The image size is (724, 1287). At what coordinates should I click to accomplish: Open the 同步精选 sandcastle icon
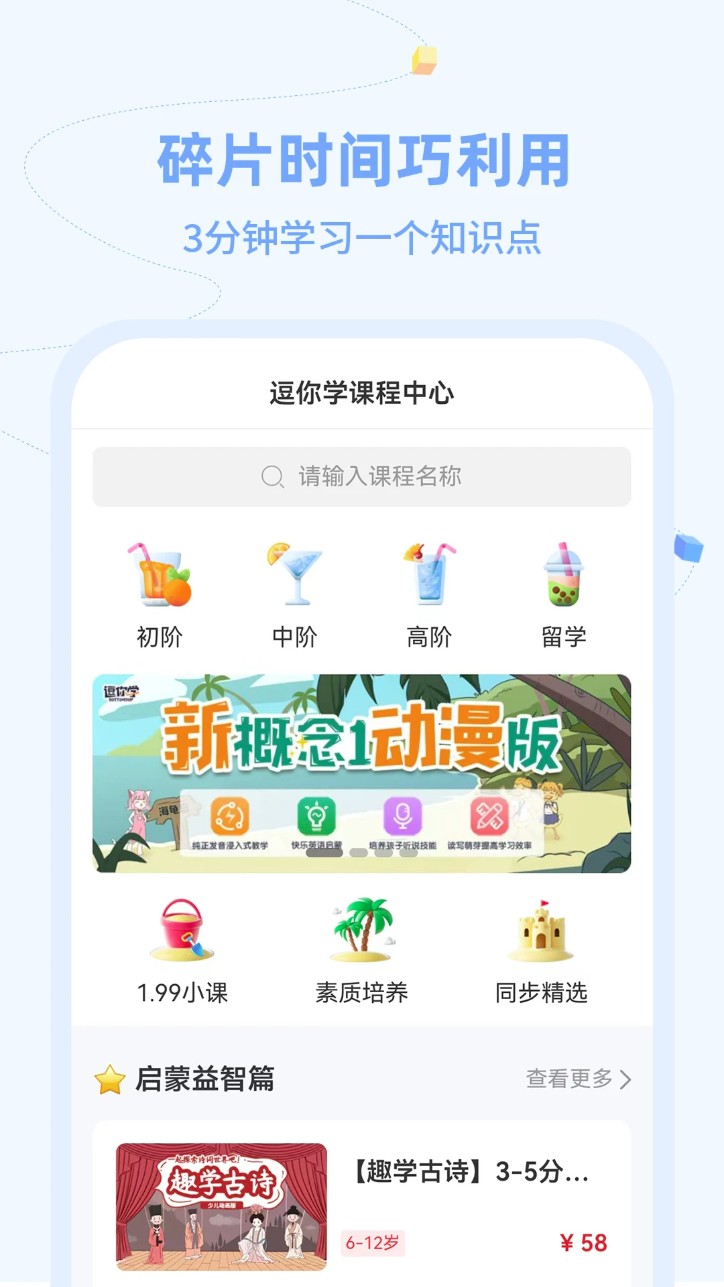[540, 932]
